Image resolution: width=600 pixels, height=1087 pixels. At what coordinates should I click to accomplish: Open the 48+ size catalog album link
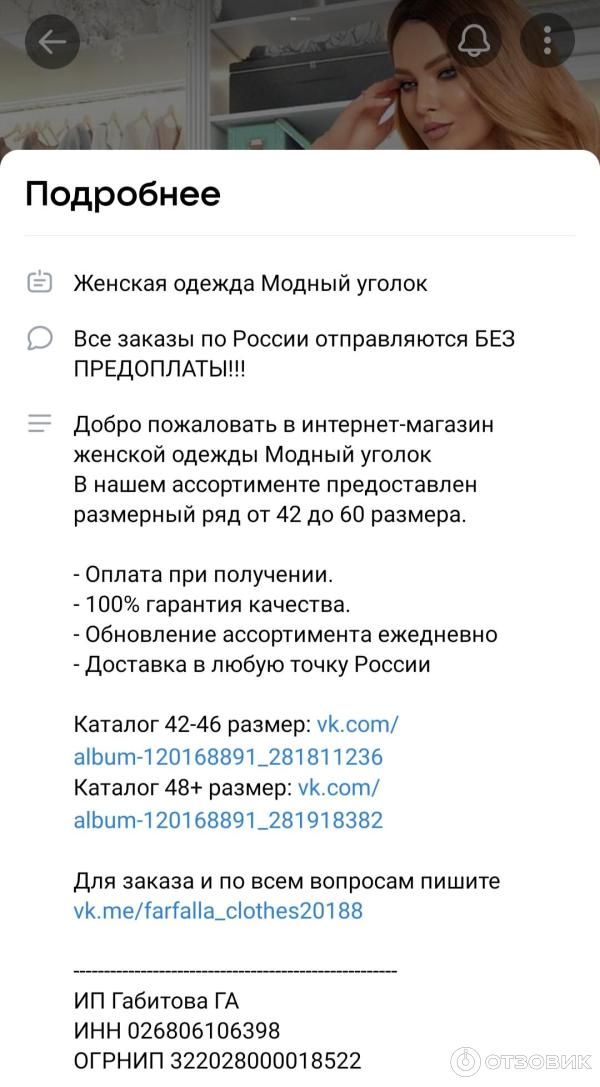[228, 820]
